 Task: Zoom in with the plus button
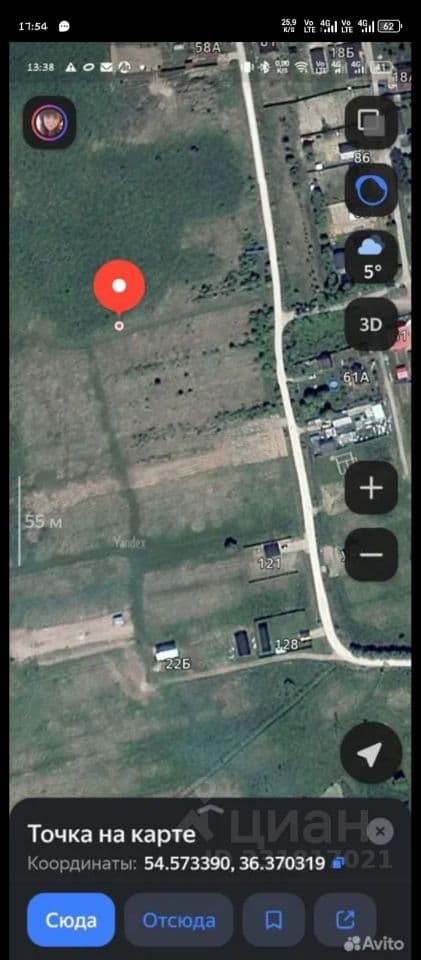pos(371,488)
